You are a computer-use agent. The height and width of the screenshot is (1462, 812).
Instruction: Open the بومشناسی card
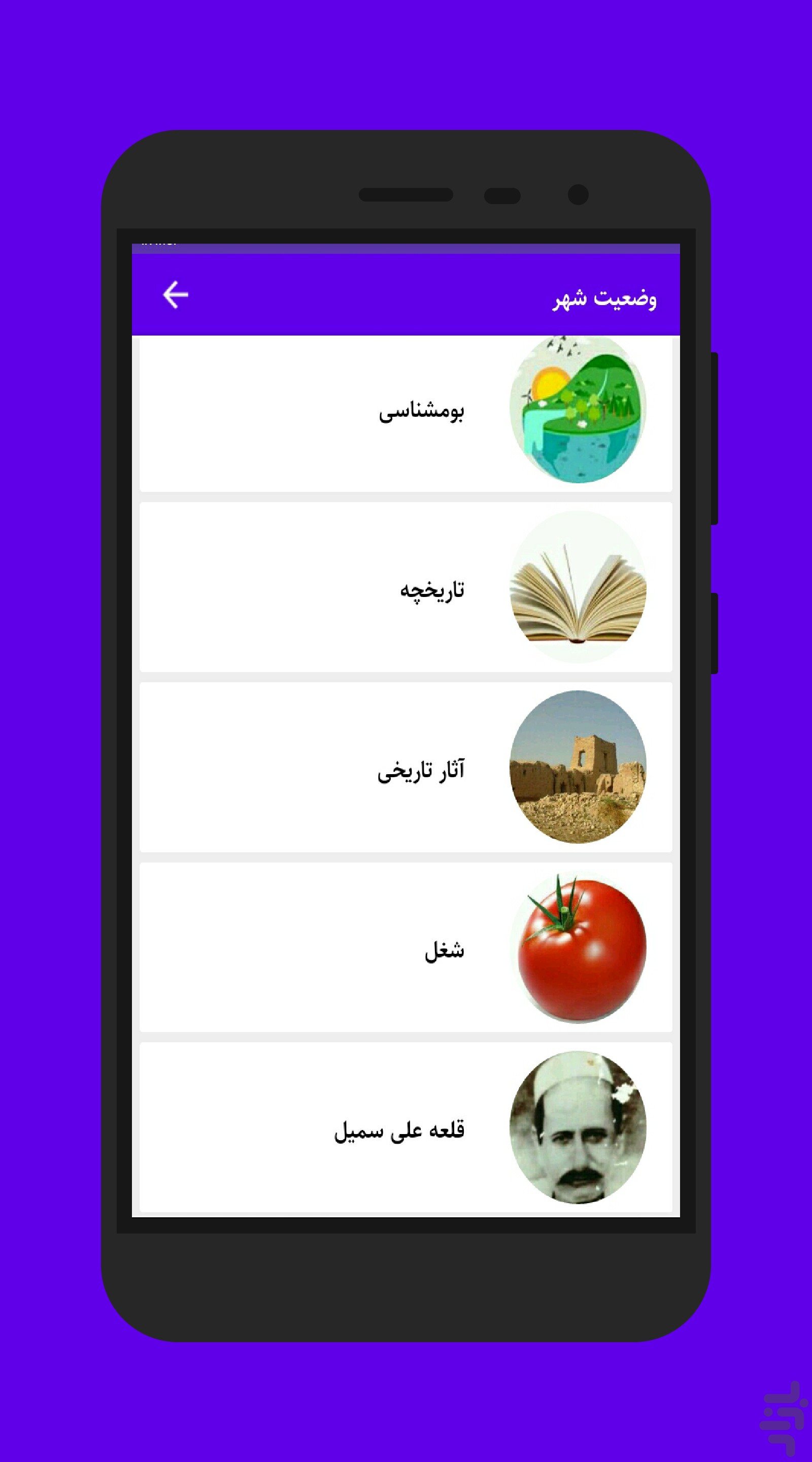pos(405,414)
